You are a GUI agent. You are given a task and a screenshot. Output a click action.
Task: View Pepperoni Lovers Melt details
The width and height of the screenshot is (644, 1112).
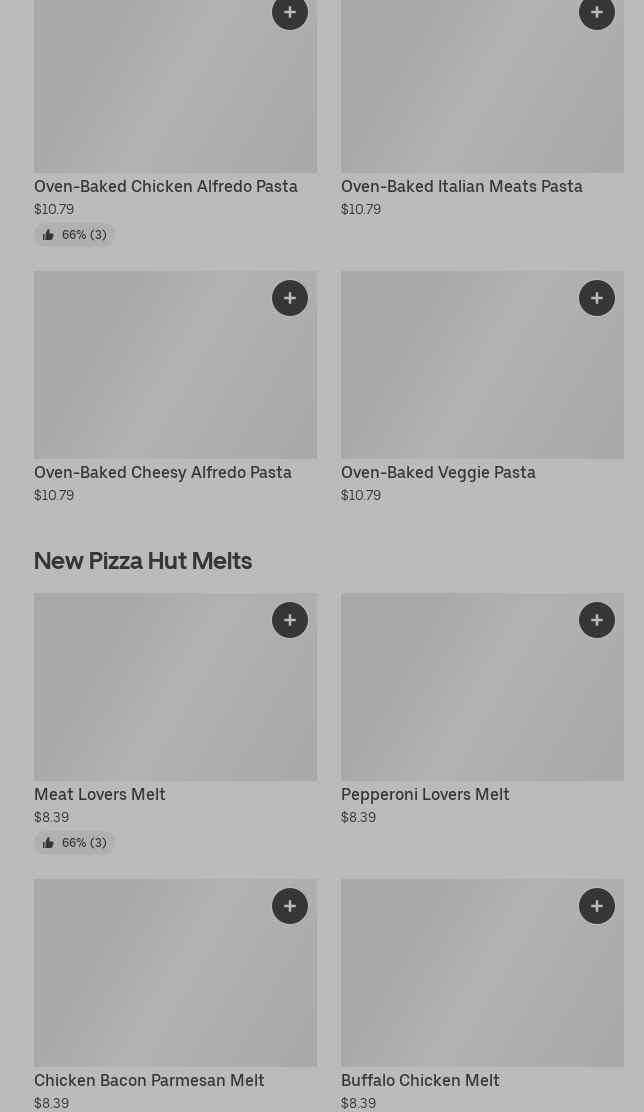click(425, 795)
